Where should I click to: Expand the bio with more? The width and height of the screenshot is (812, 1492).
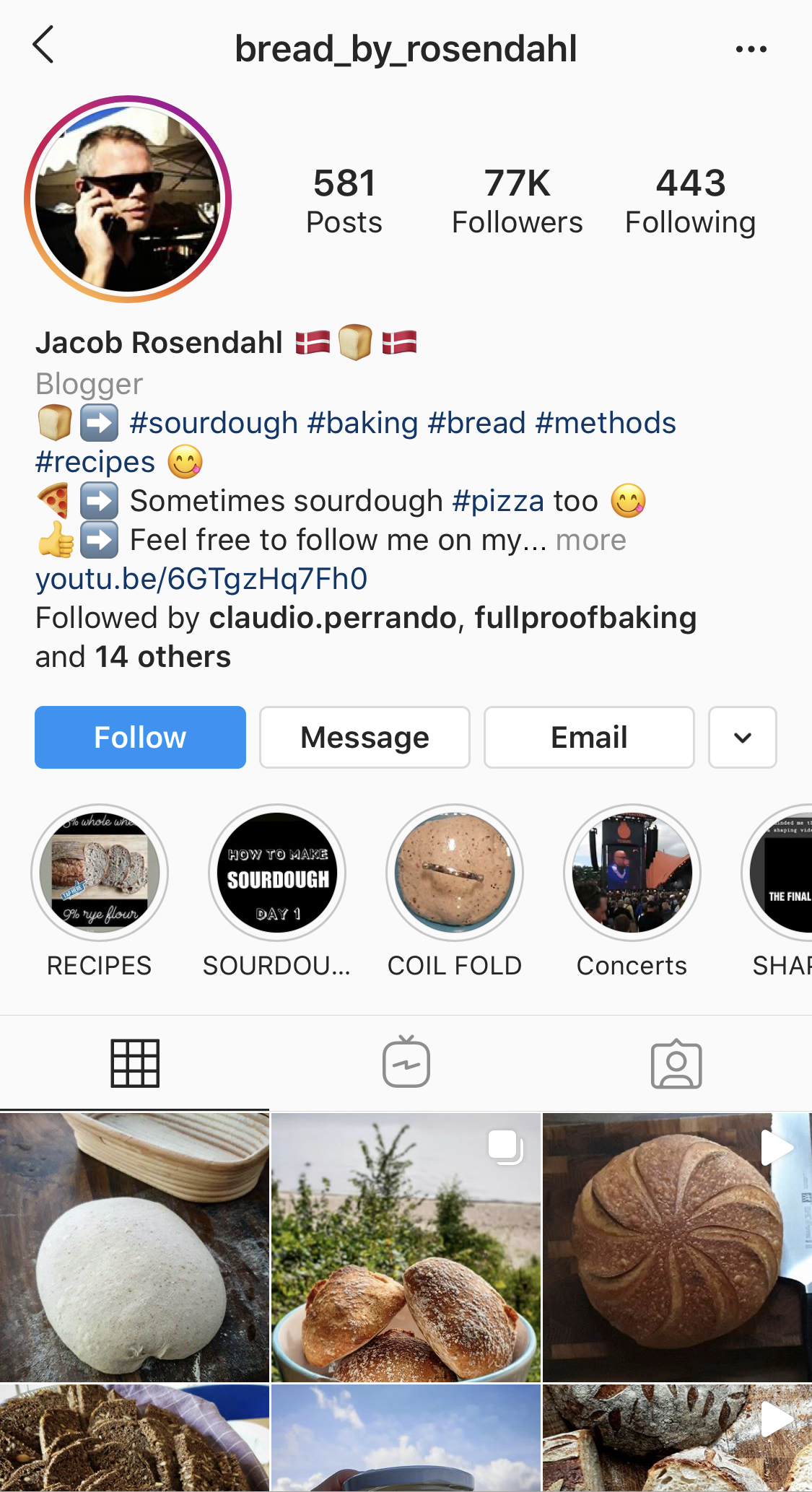coord(591,540)
